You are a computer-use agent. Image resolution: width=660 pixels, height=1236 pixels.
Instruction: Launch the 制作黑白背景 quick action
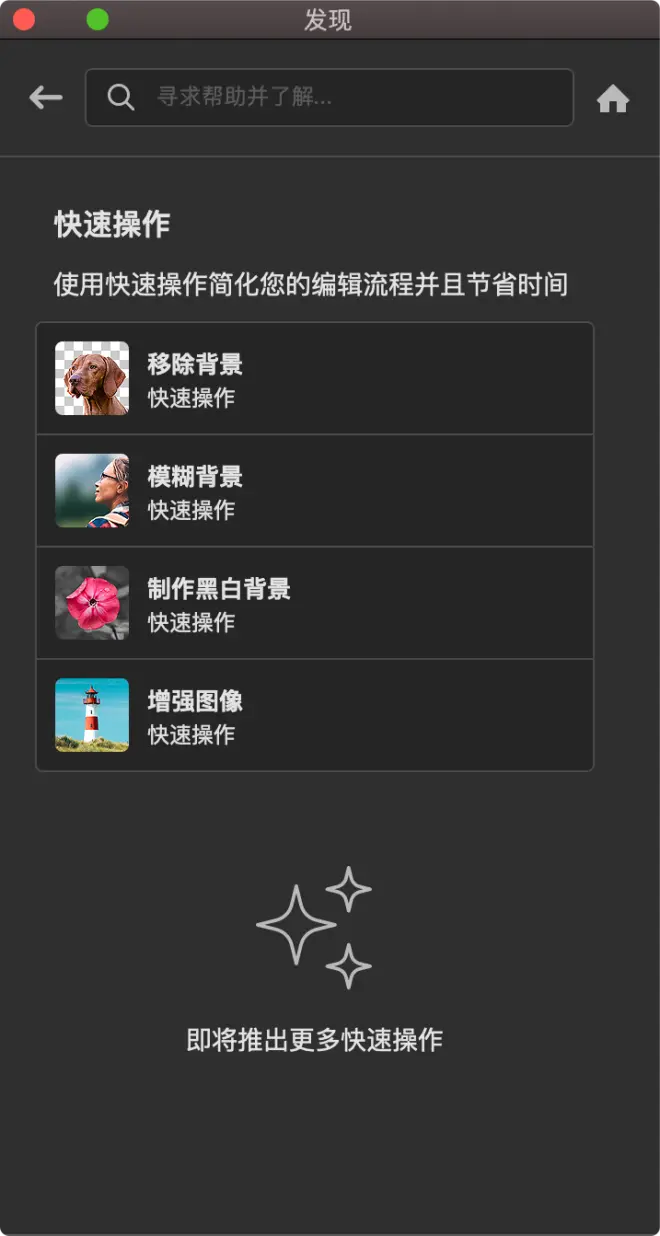pyautogui.click(x=315, y=603)
